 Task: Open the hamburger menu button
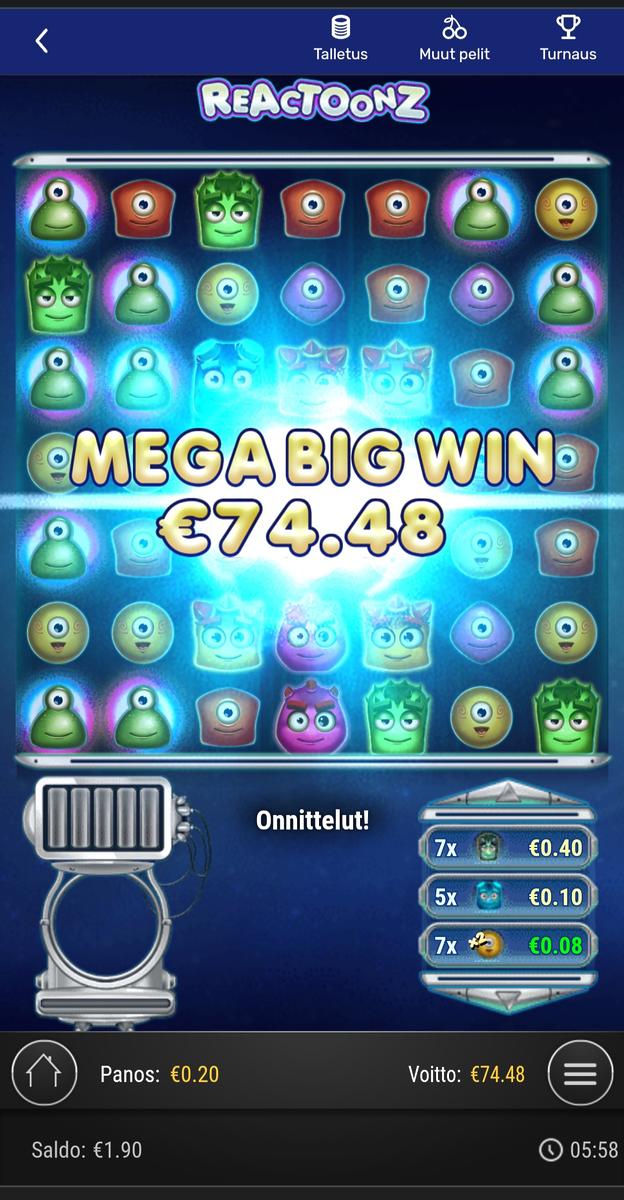pos(580,1073)
